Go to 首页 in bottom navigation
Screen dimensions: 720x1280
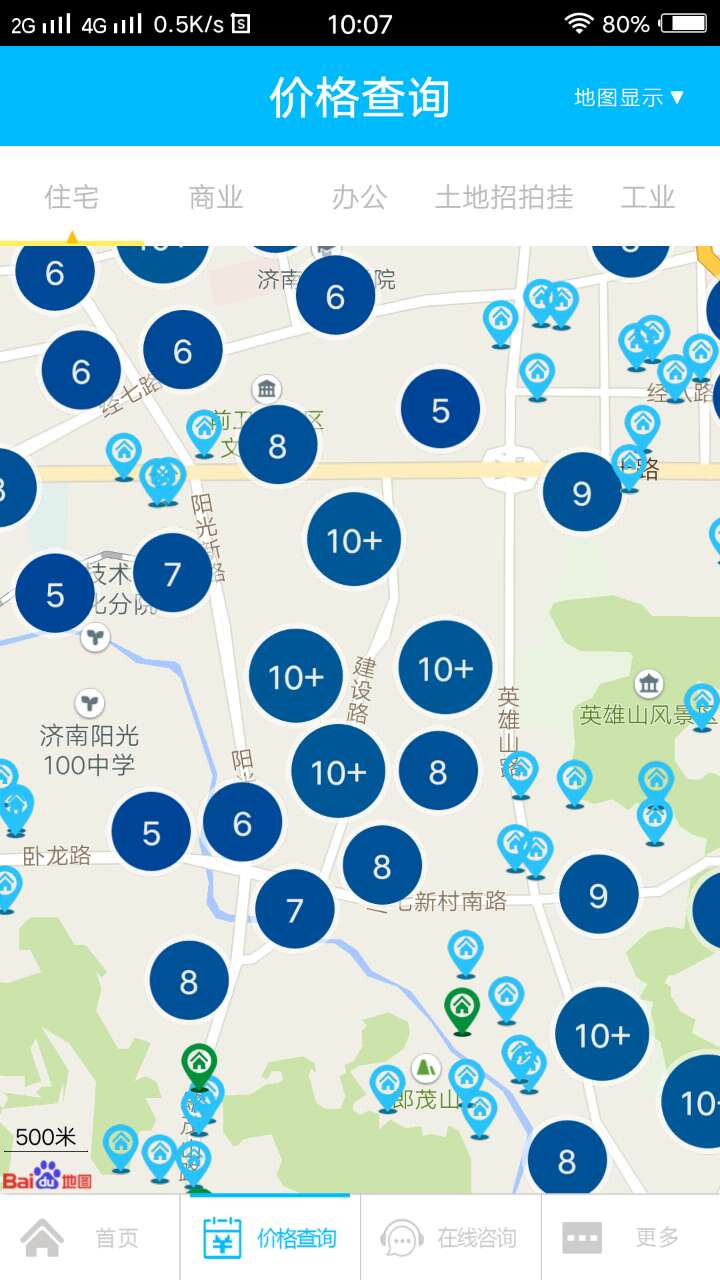pos(90,1238)
